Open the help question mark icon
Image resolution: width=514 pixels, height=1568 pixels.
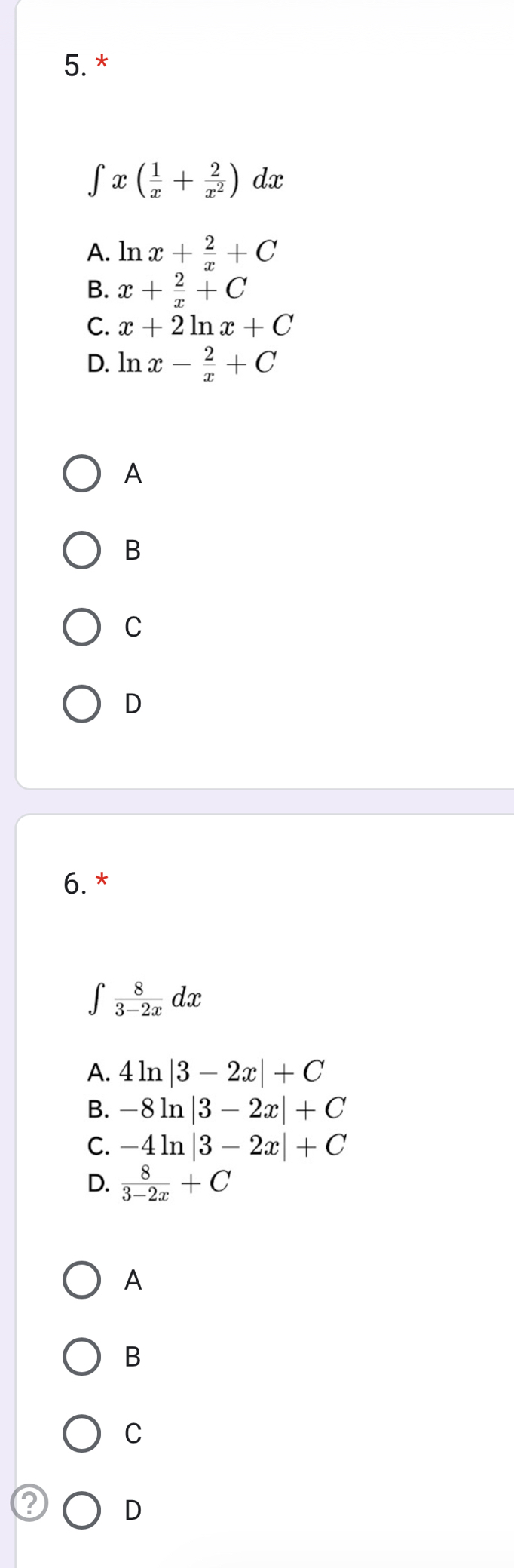(29, 1503)
